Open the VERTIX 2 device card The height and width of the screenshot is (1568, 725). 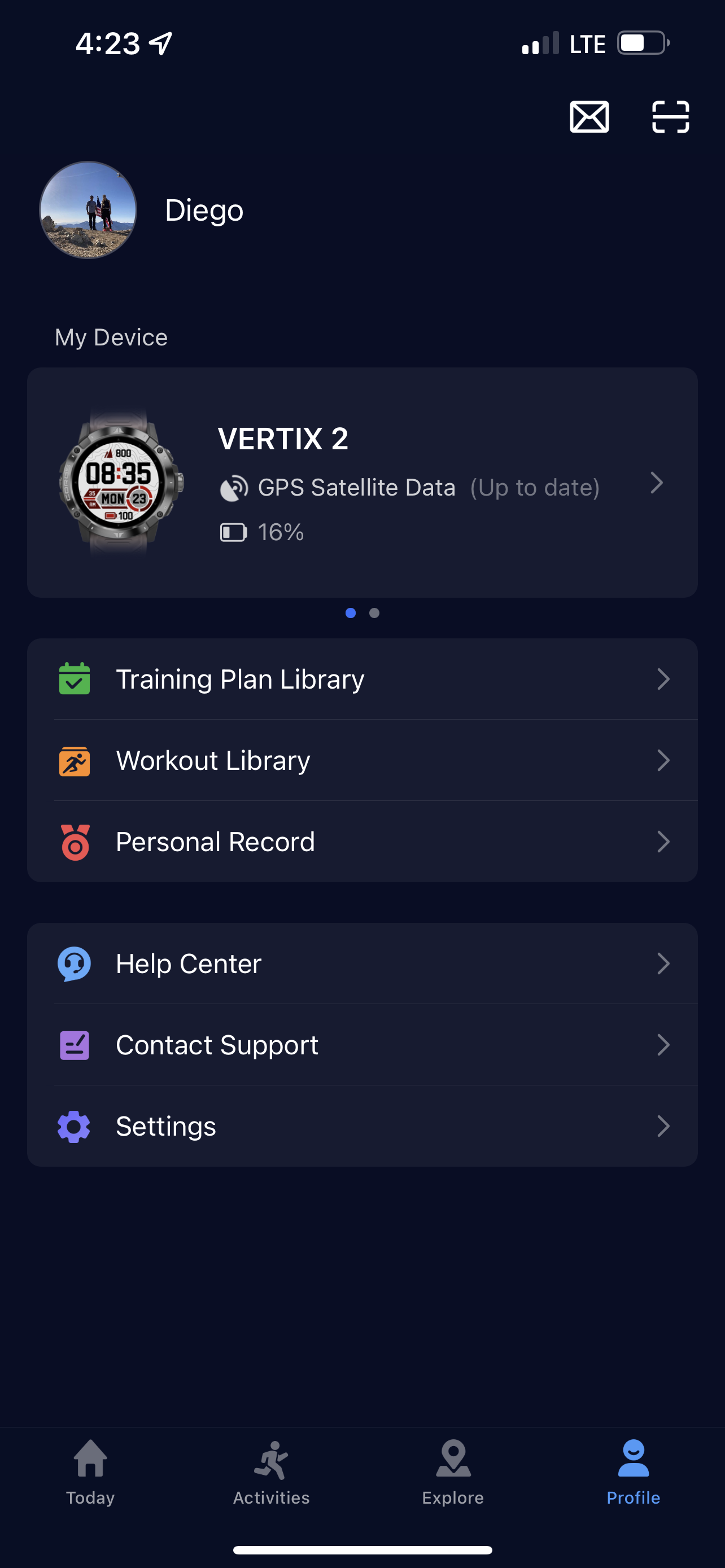click(x=362, y=482)
